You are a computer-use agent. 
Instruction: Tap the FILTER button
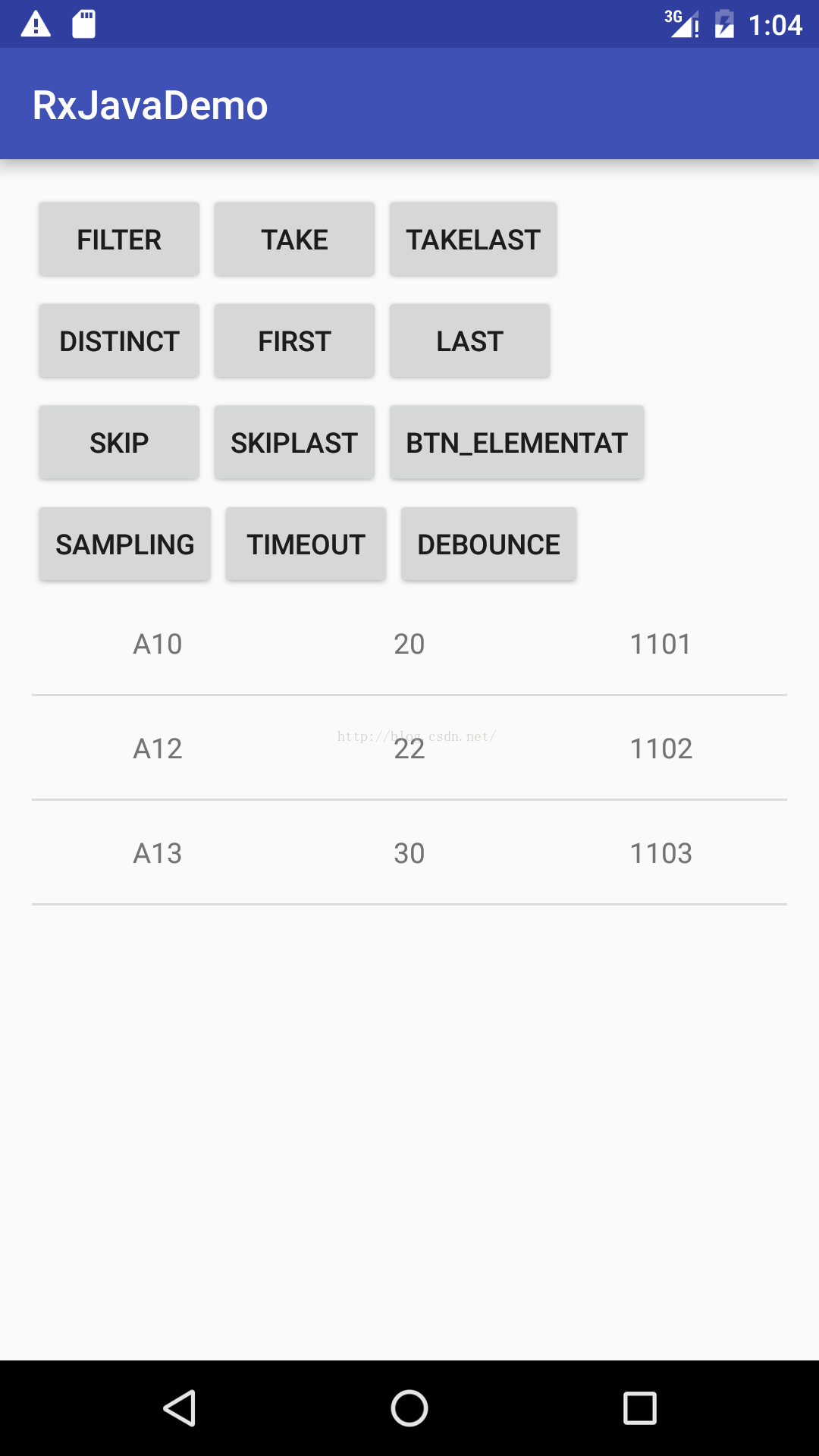119,240
